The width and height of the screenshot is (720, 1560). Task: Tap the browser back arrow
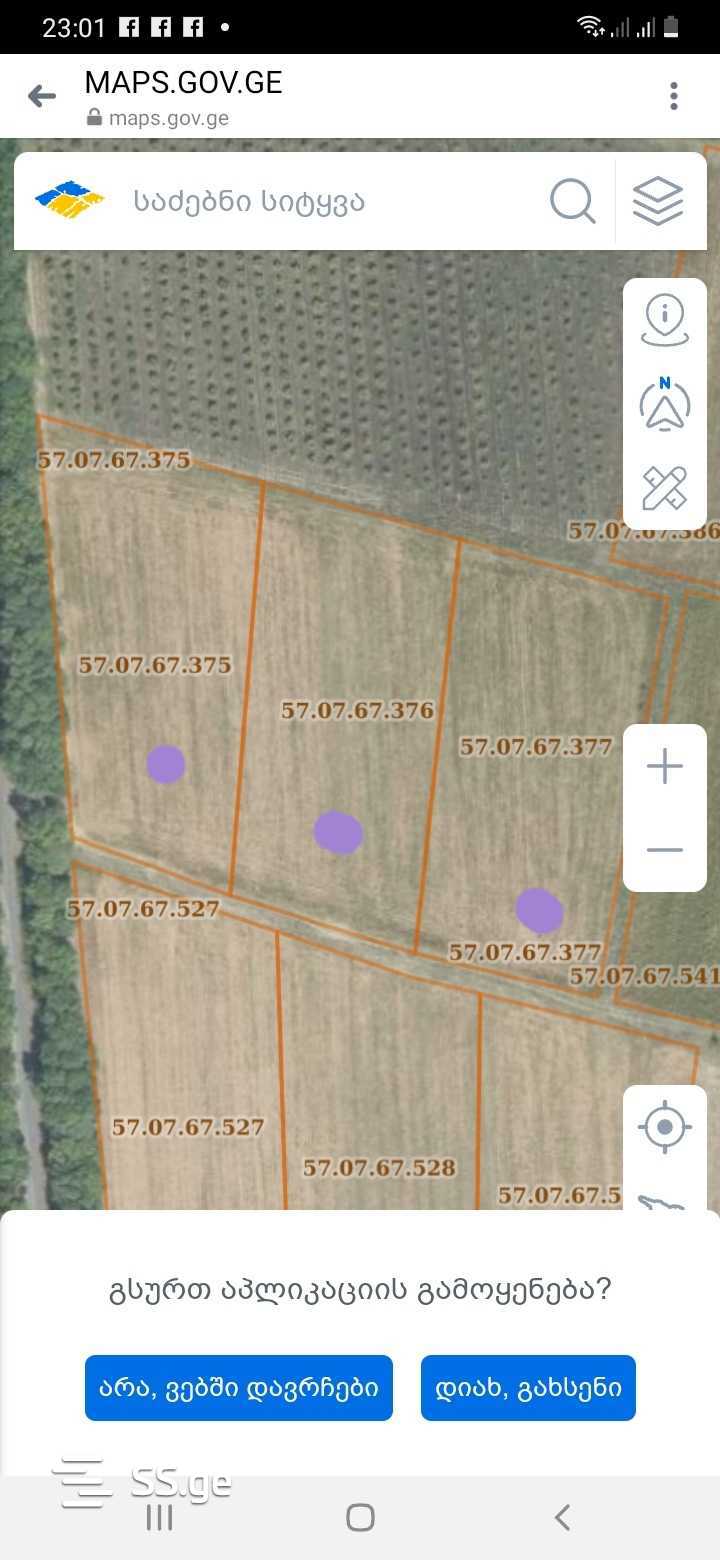[41, 95]
